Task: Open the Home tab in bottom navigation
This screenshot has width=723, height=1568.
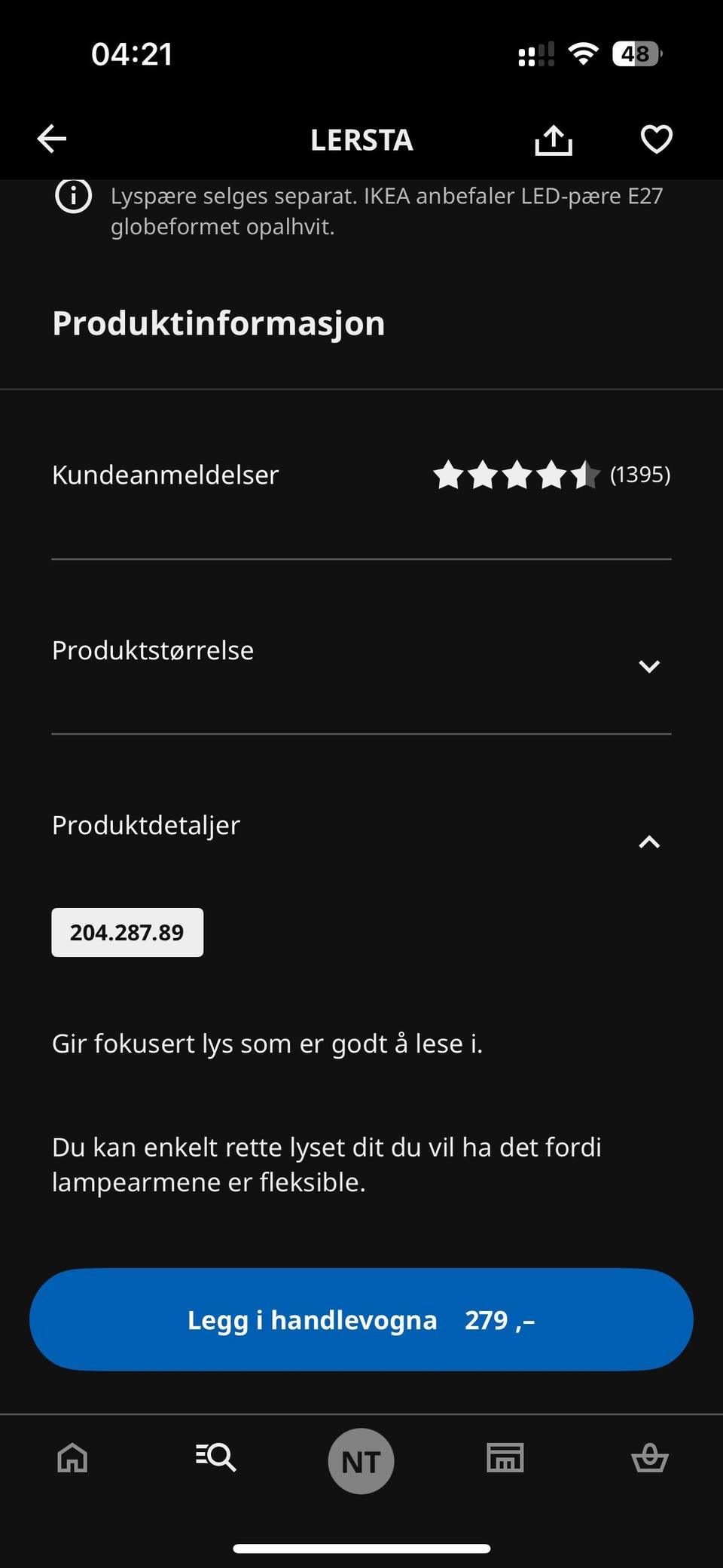Action: click(72, 1459)
